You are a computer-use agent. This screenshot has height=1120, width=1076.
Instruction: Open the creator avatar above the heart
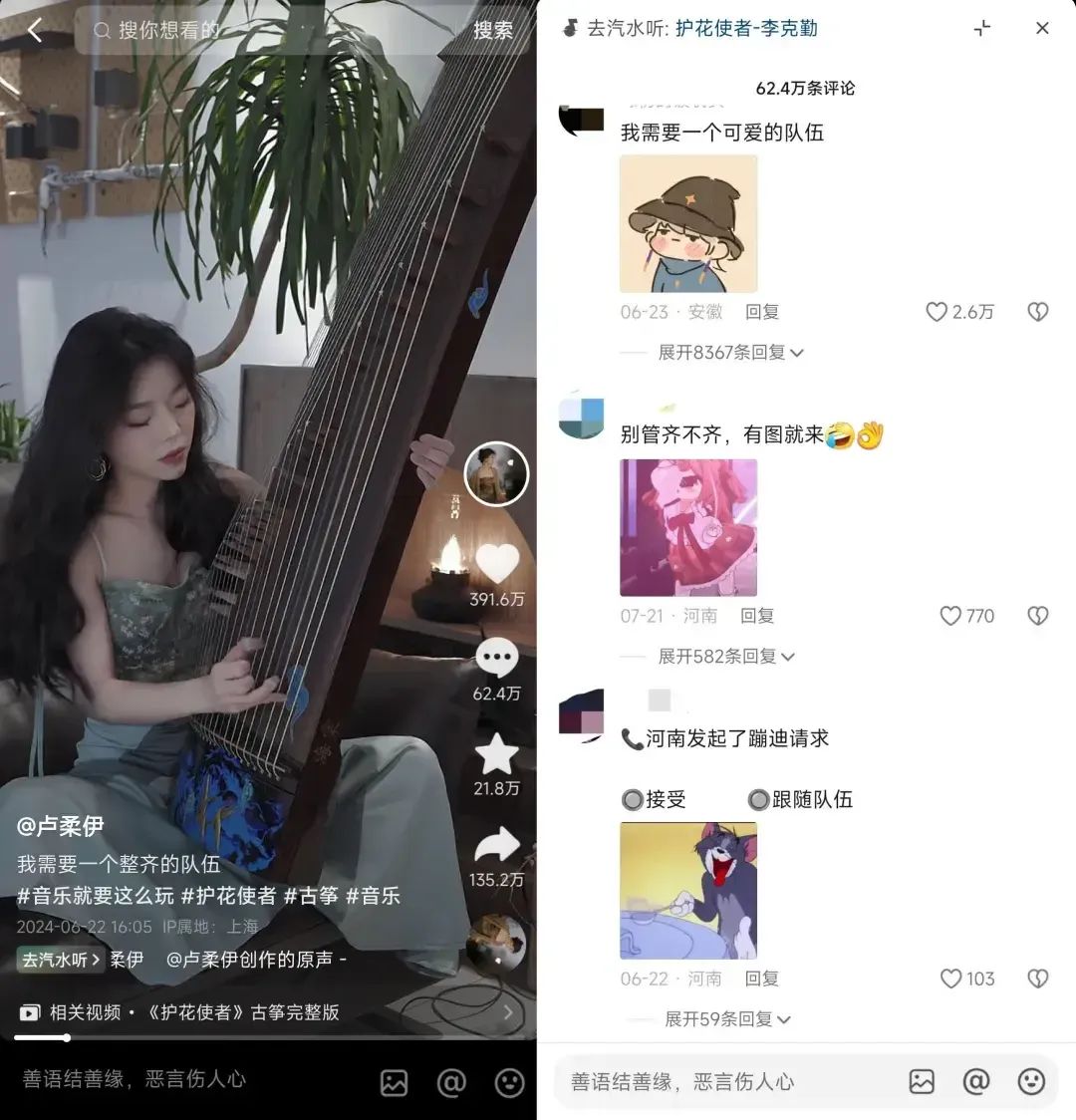coord(497,474)
